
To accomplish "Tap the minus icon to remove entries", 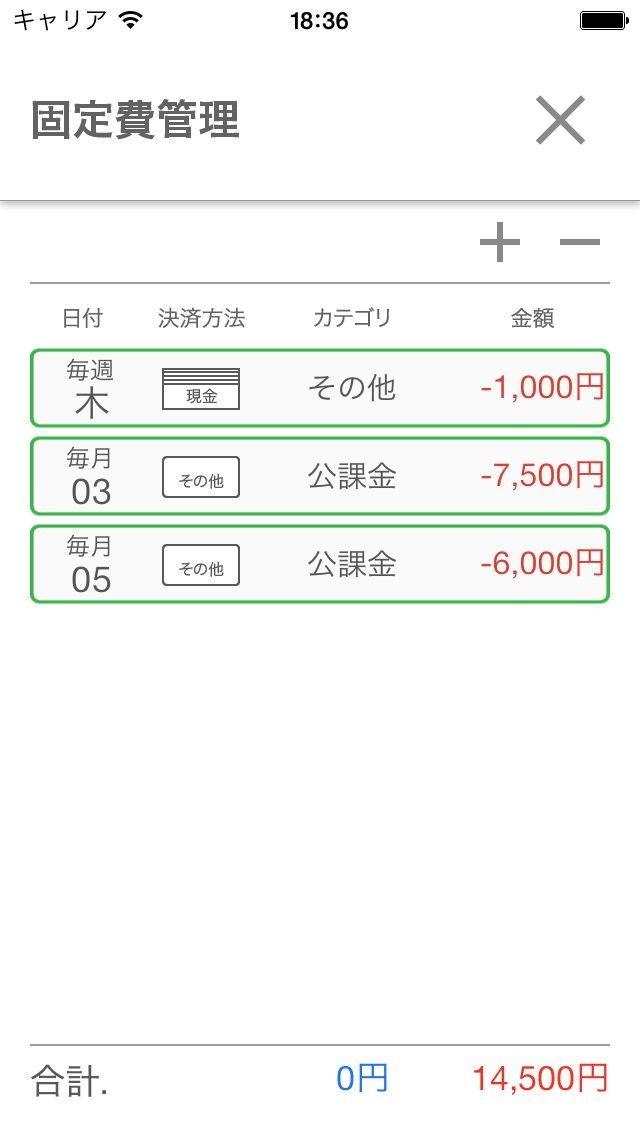I will tap(579, 243).
